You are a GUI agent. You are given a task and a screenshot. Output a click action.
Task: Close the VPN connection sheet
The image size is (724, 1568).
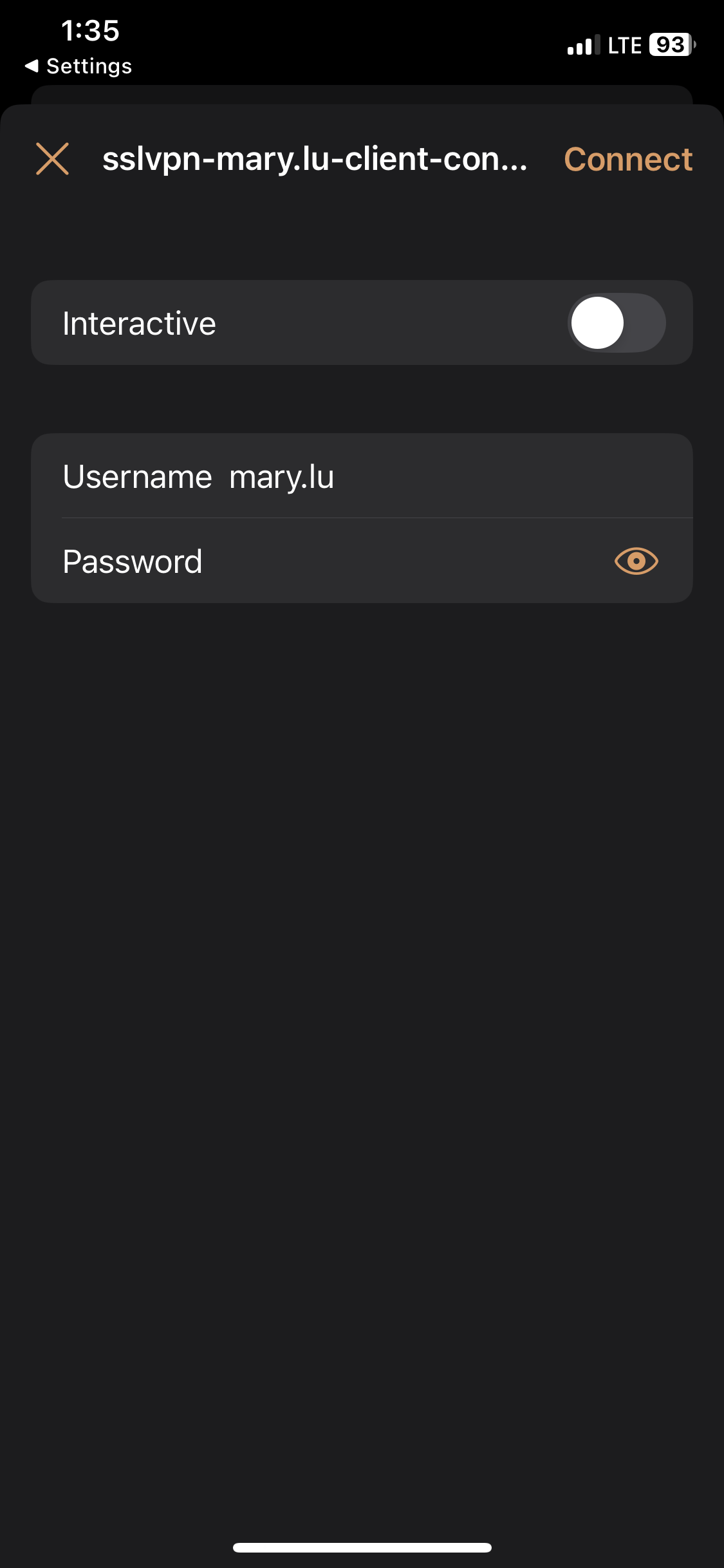[x=52, y=159]
